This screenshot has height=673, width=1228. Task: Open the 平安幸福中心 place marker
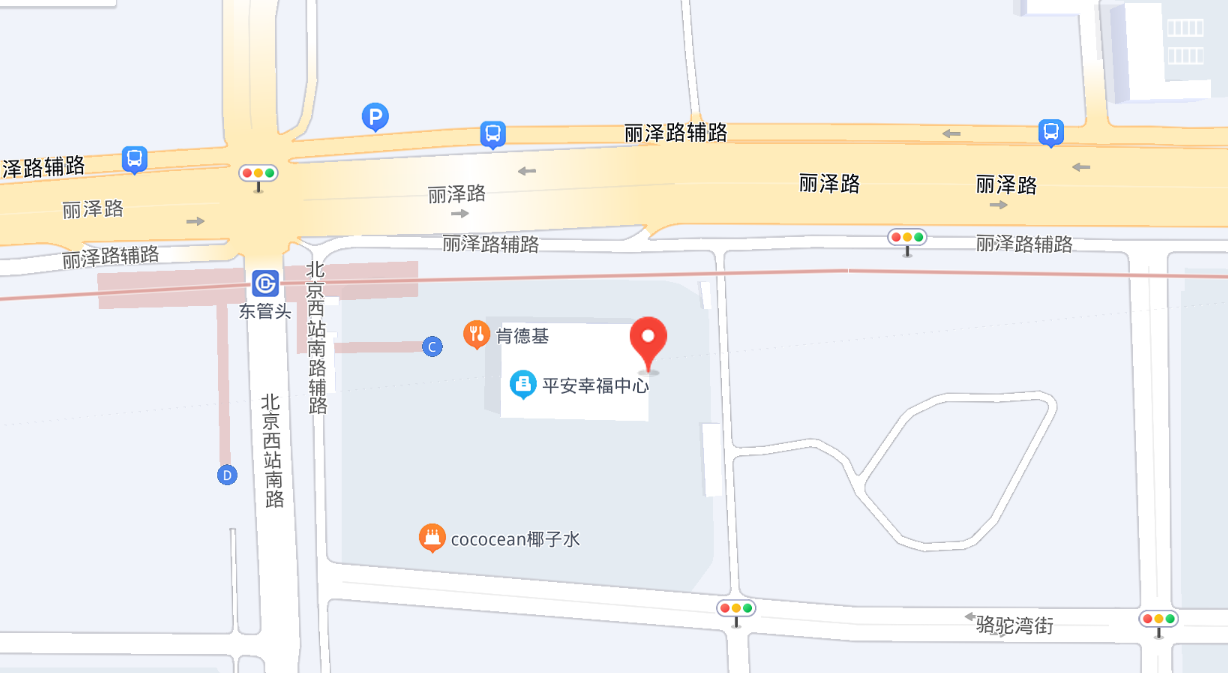click(522, 383)
